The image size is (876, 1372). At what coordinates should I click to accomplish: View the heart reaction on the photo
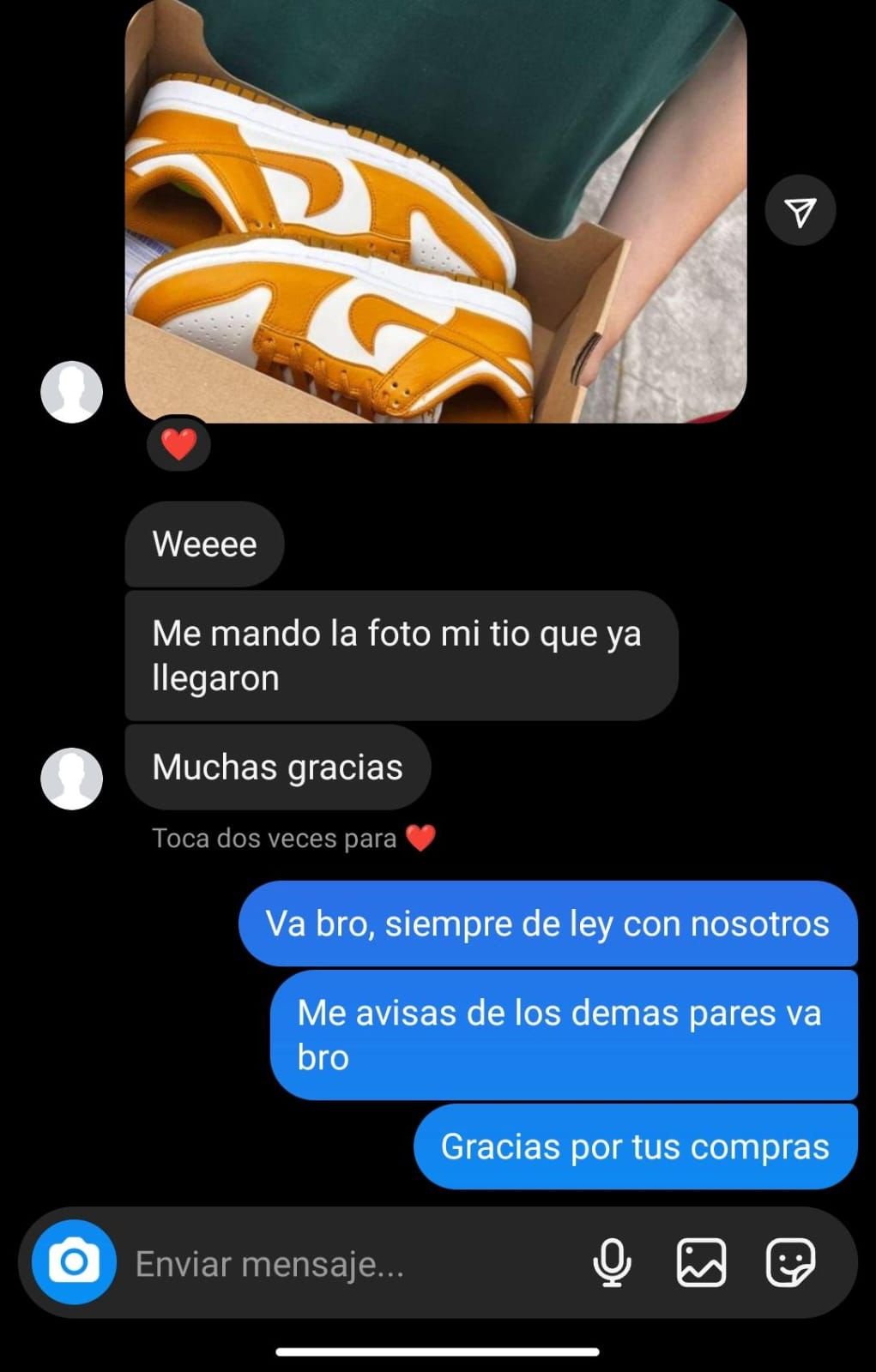coord(179,444)
